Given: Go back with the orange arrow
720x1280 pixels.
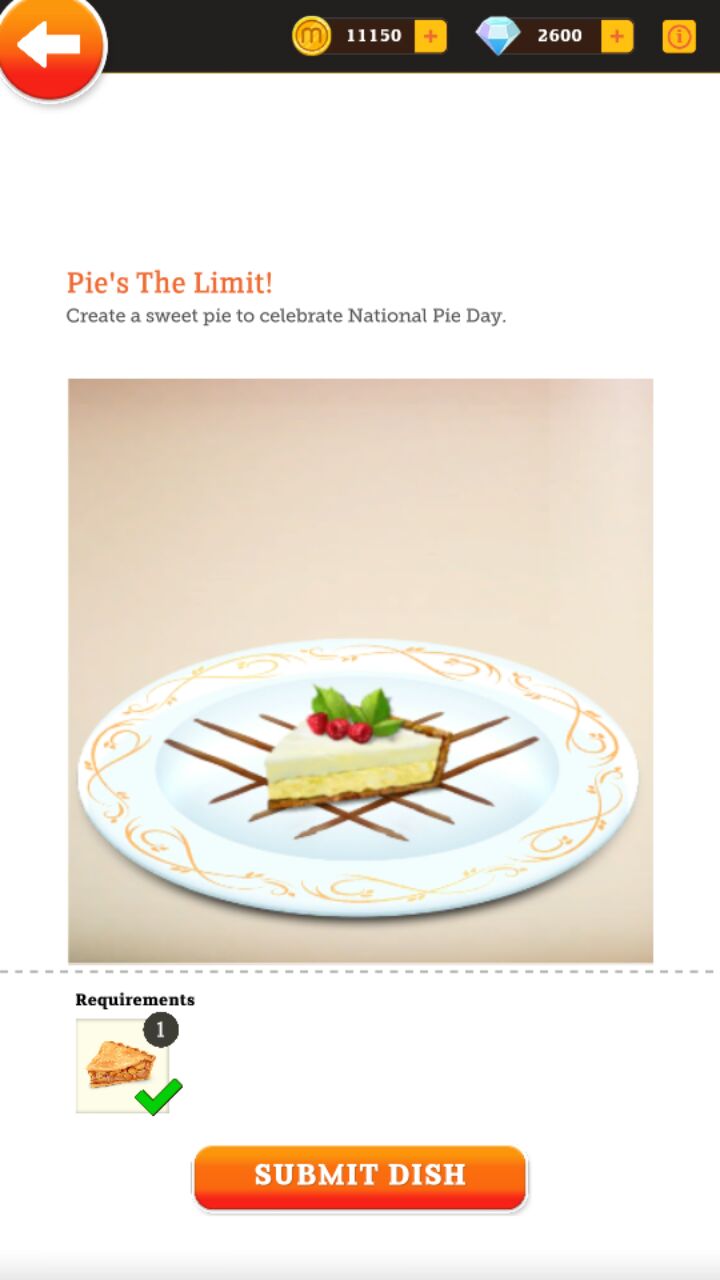Looking at the screenshot, I should 50,44.
